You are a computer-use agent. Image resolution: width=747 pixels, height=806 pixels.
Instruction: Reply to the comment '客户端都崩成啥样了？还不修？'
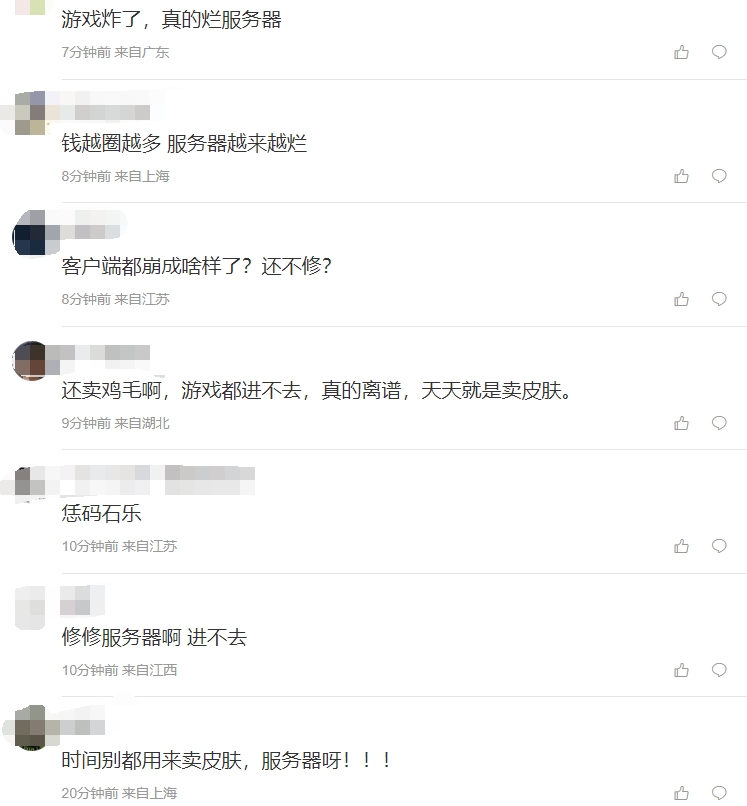719,299
